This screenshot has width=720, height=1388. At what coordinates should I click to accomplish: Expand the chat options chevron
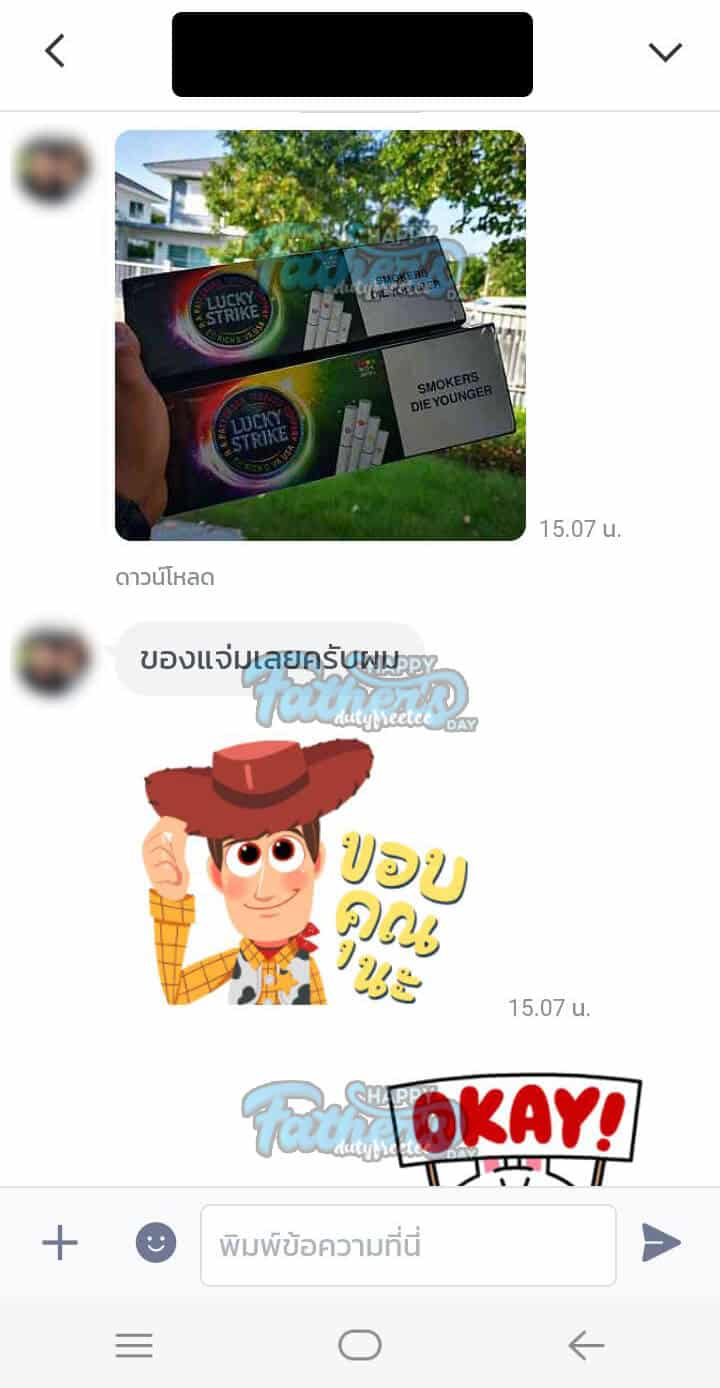click(665, 52)
